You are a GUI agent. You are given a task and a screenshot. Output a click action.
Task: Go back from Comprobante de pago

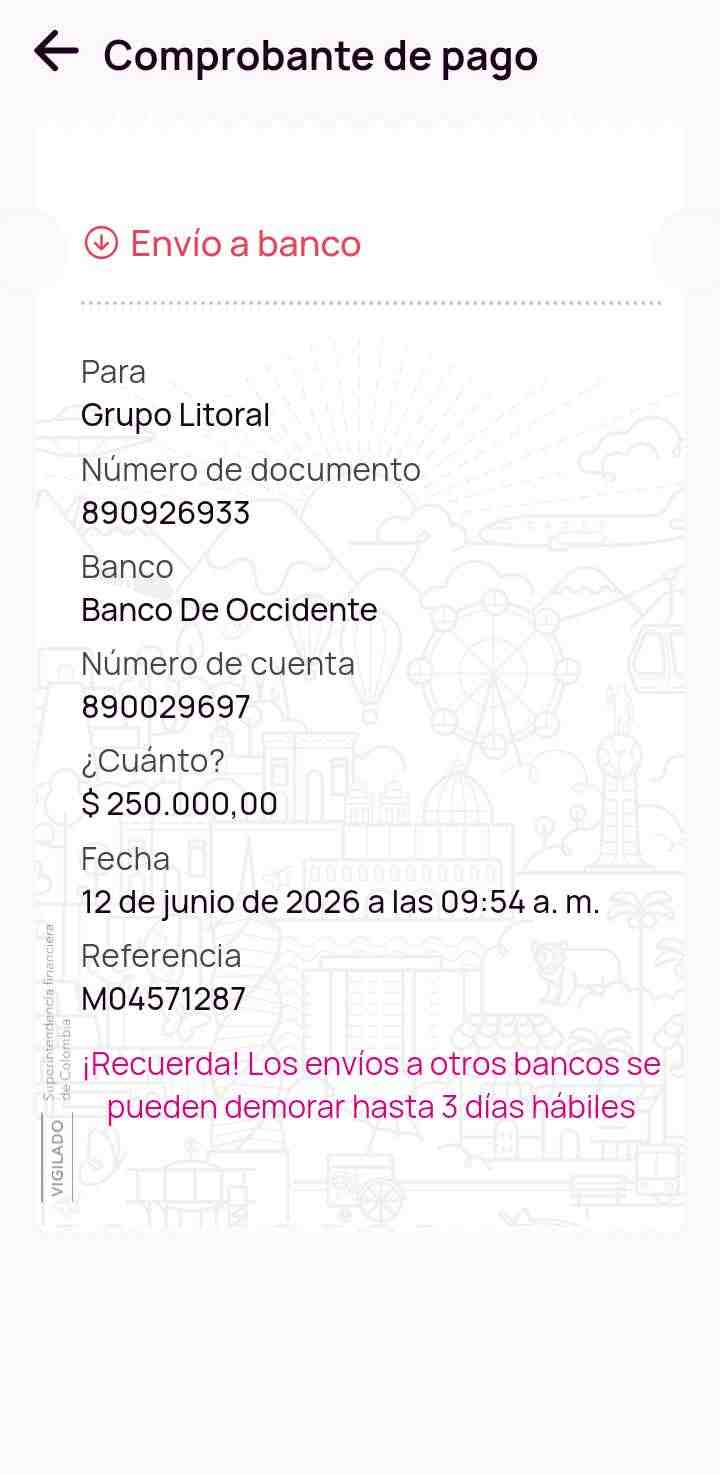point(56,52)
